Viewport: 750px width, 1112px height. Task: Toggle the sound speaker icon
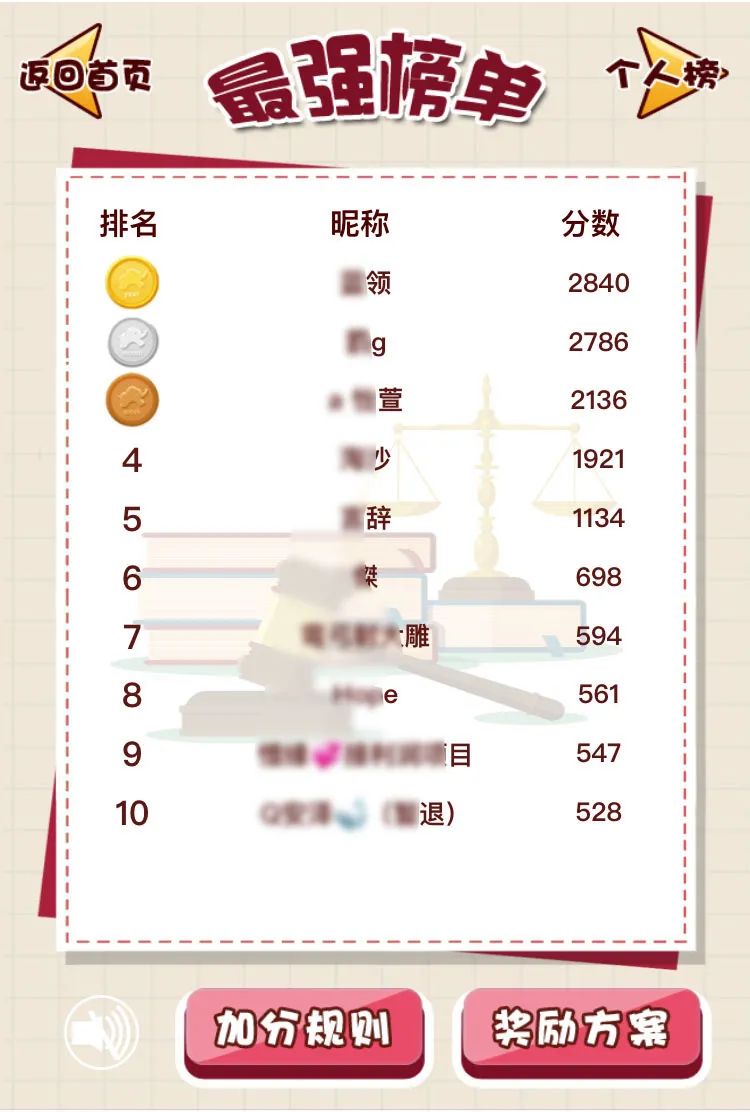[101, 1033]
